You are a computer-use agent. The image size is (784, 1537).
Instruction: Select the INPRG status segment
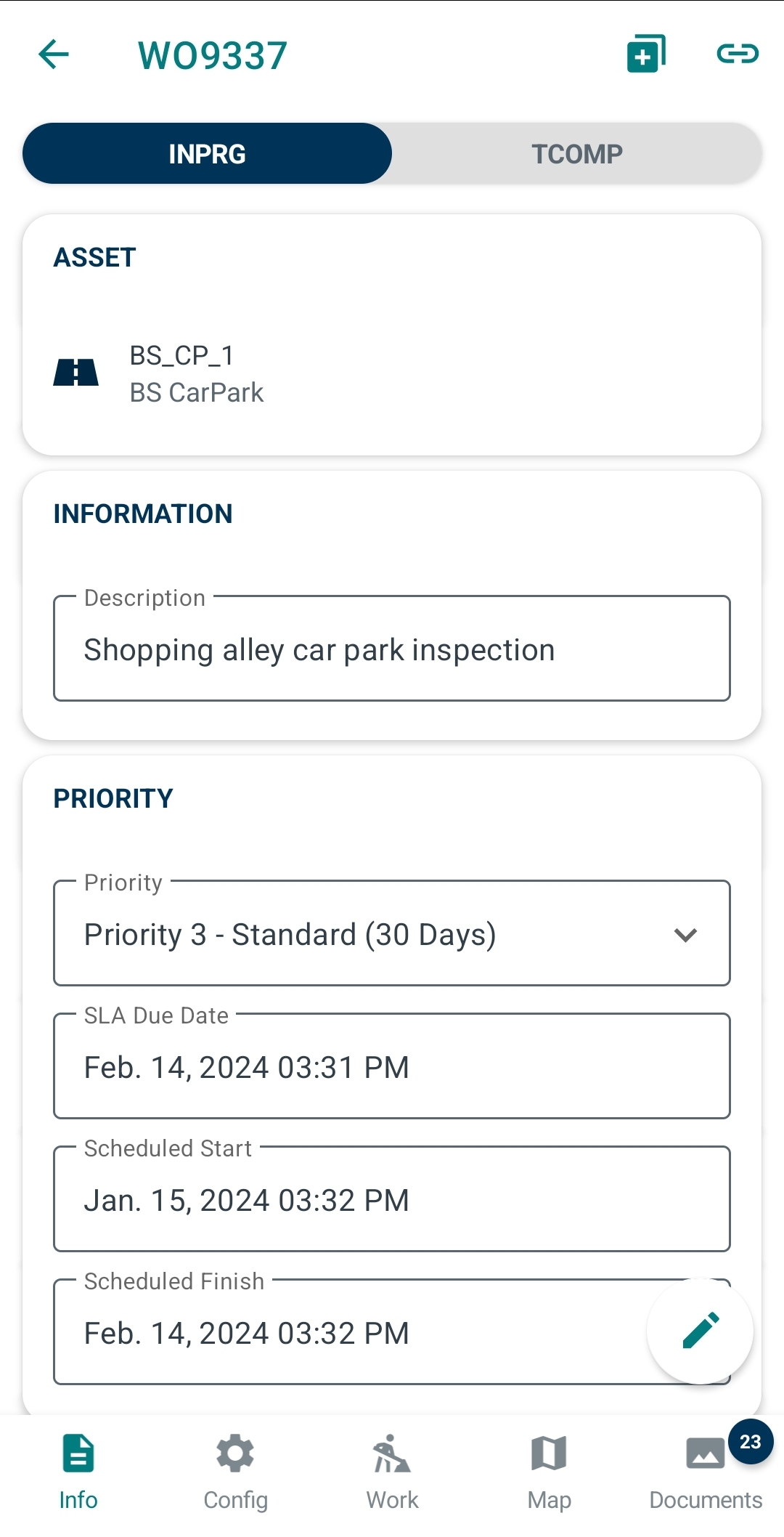208,153
